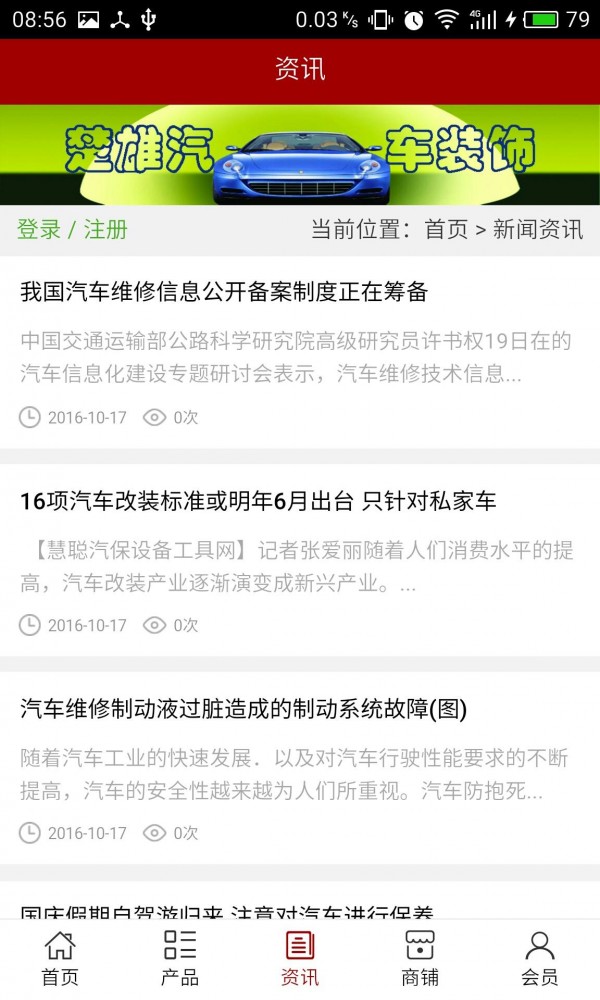Open the 会员 member tab
The height and width of the screenshot is (1000, 600).
pos(540,958)
